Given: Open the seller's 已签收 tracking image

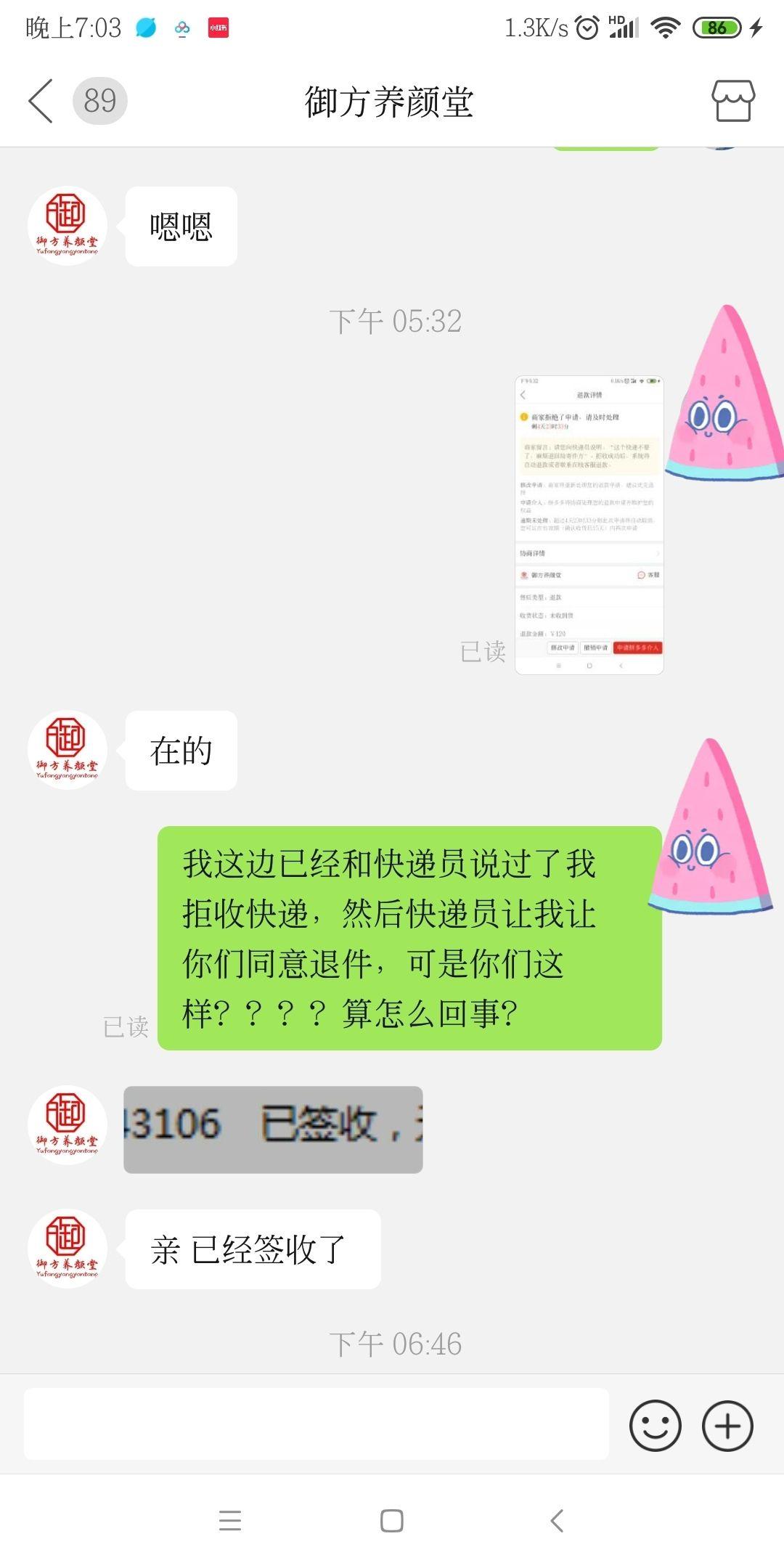Looking at the screenshot, I should [x=273, y=1129].
